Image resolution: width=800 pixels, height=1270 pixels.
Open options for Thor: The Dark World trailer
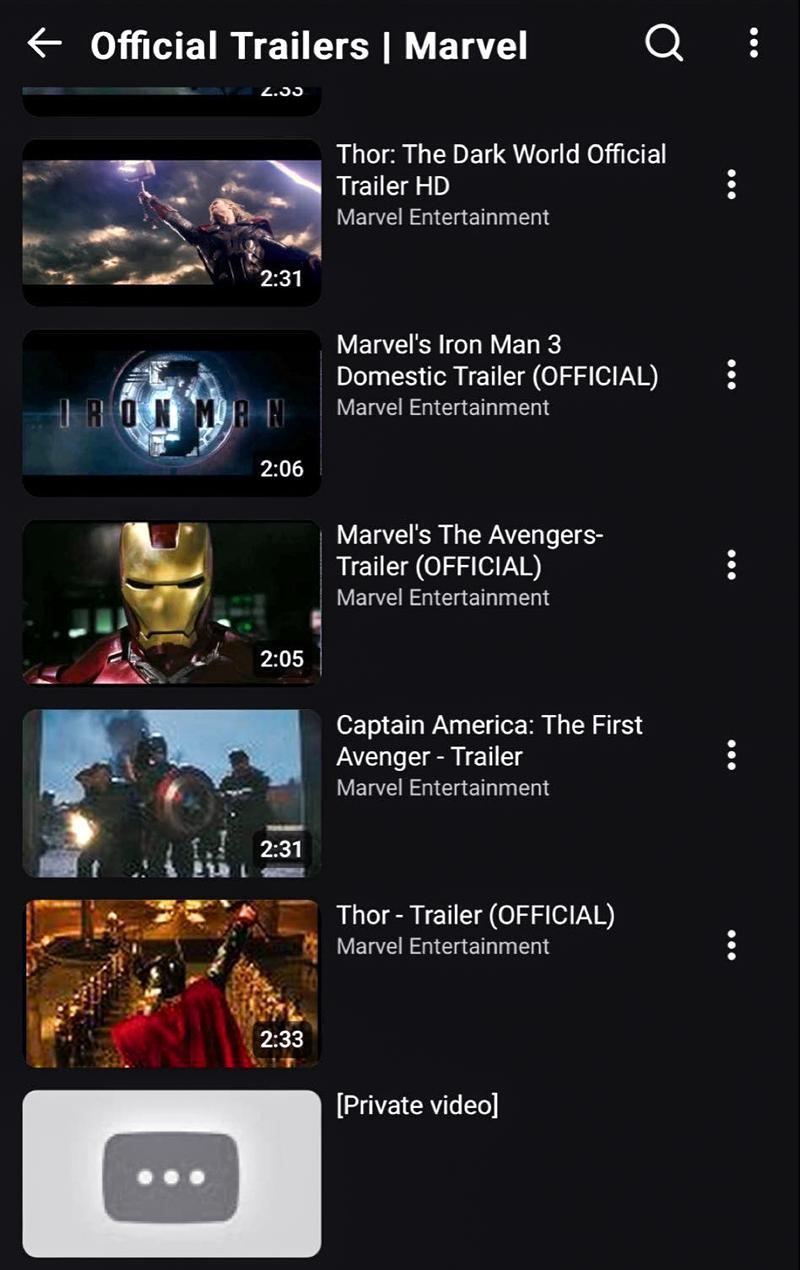pyautogui.click(x=732, y=185)
